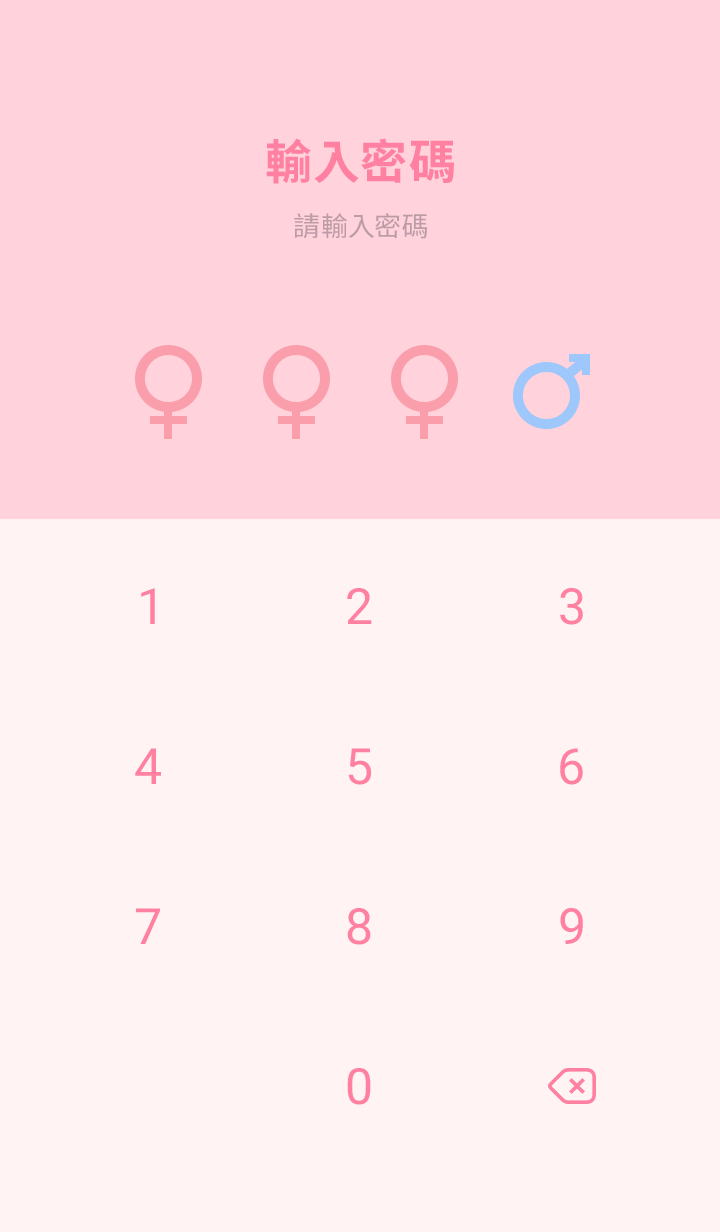The width and height of the screenshot is (720, 1232).
Task: Tap number 5 on the keypad
Action: [359, 767]
